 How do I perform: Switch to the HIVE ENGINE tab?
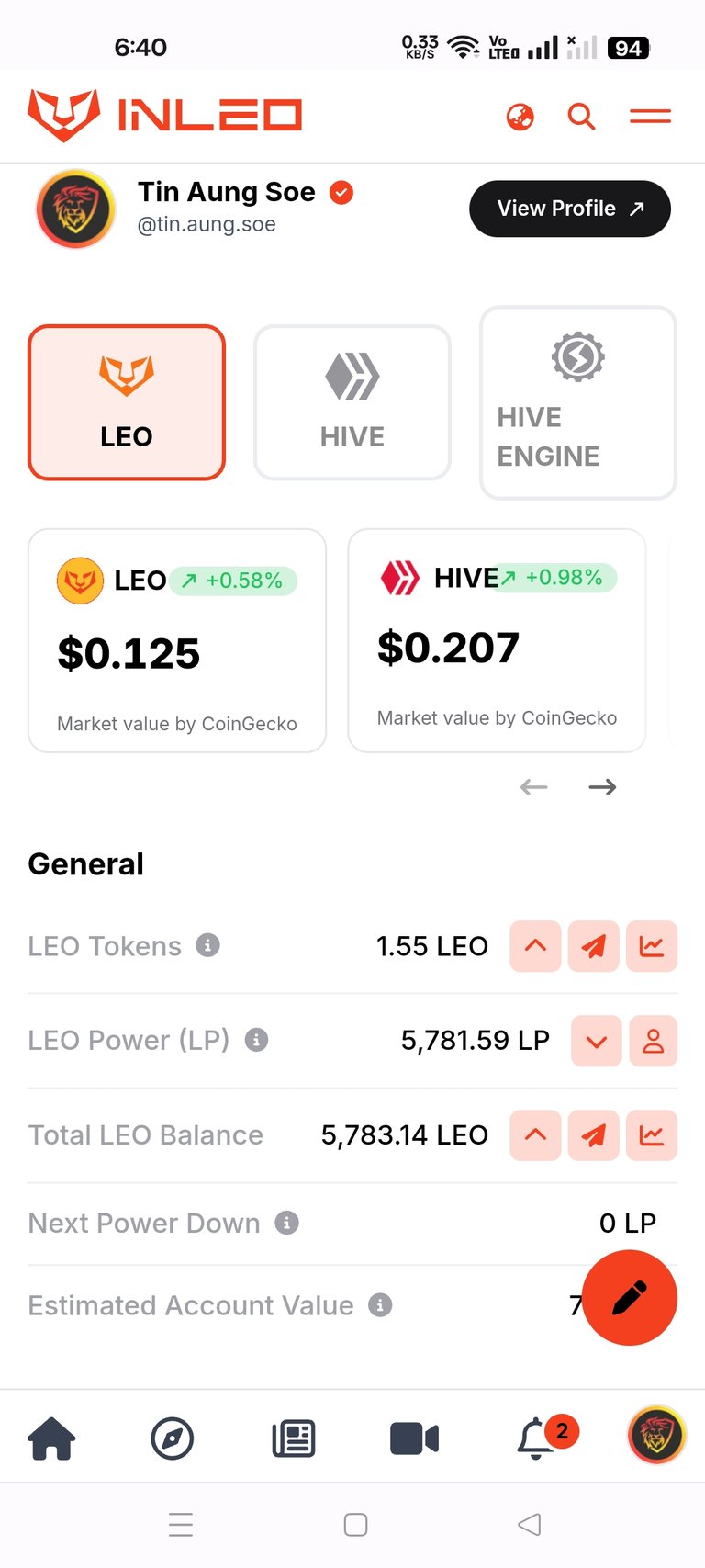[578, 403]
